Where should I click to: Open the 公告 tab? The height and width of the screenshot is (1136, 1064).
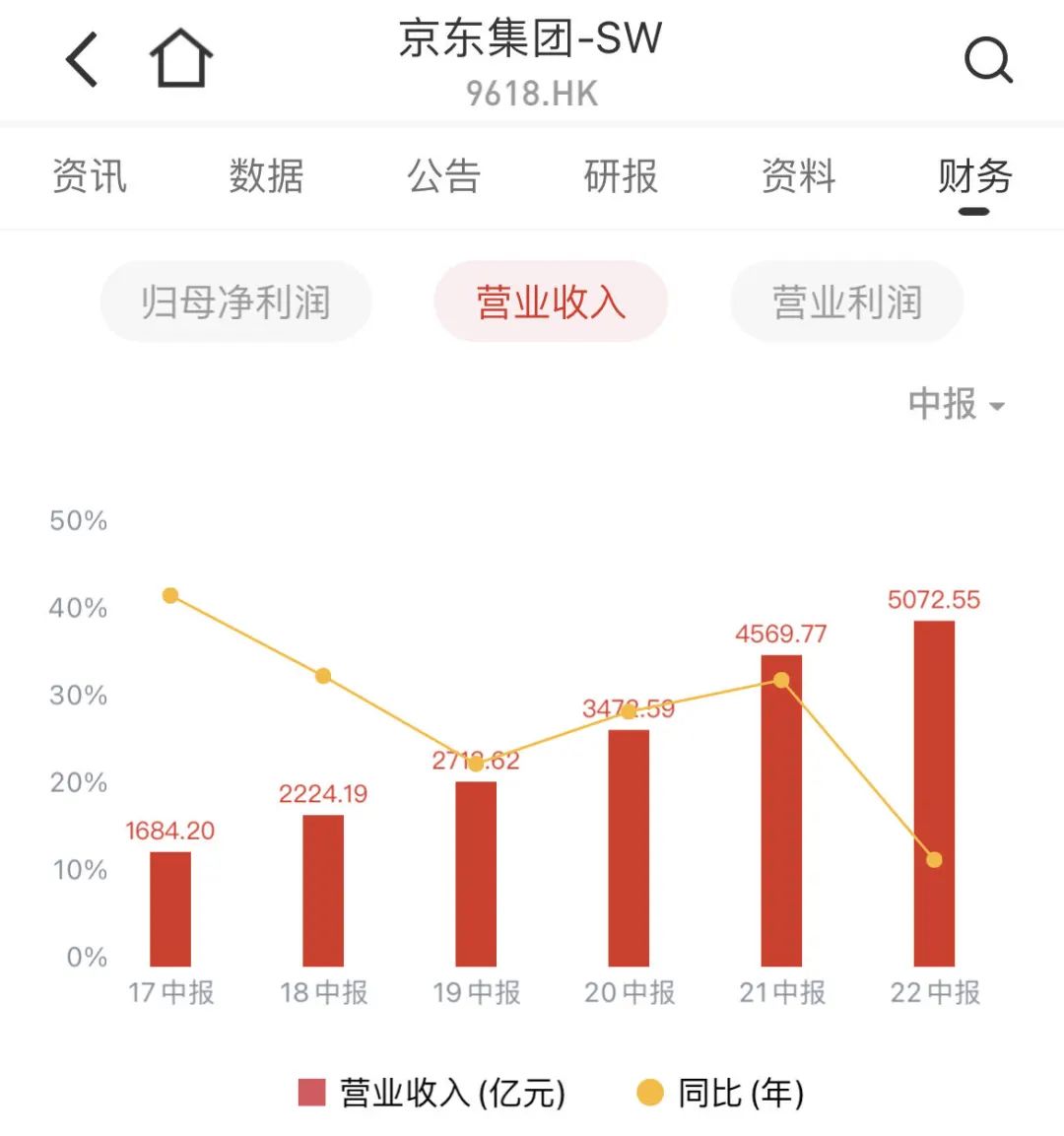(443, 177)
